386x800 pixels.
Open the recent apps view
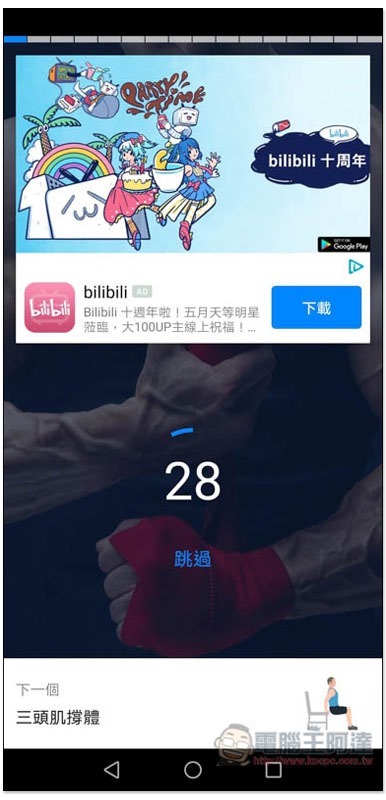tap(274, 770)
